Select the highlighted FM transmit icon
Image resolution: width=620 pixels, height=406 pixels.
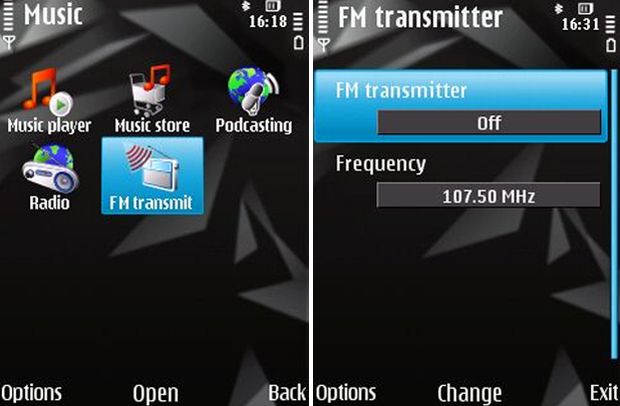[151, 176]
